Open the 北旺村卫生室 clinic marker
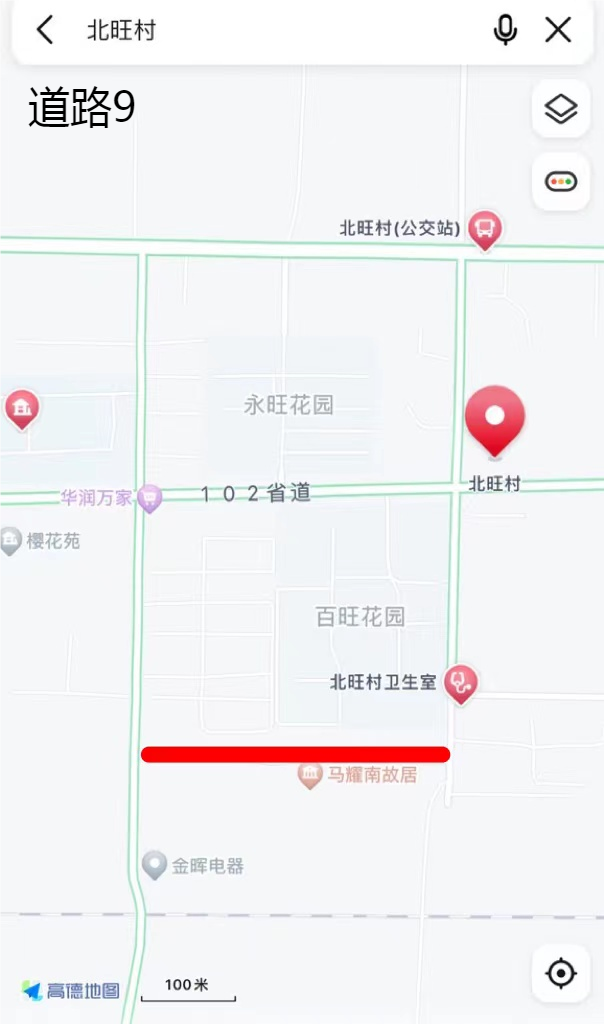The height and width of the screenshot is (1024, 604). [x=460, y=683]
